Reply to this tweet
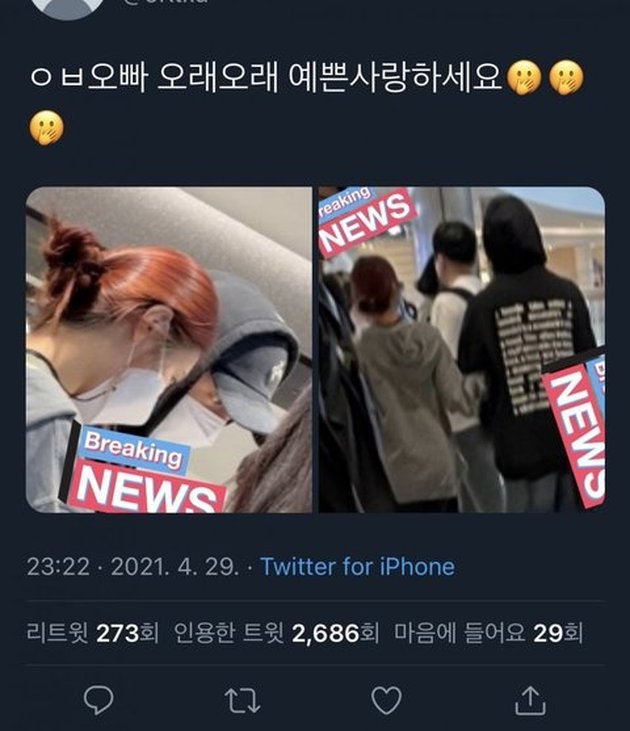The height and width of the screenshot is (731, 630). pos(97,700)
